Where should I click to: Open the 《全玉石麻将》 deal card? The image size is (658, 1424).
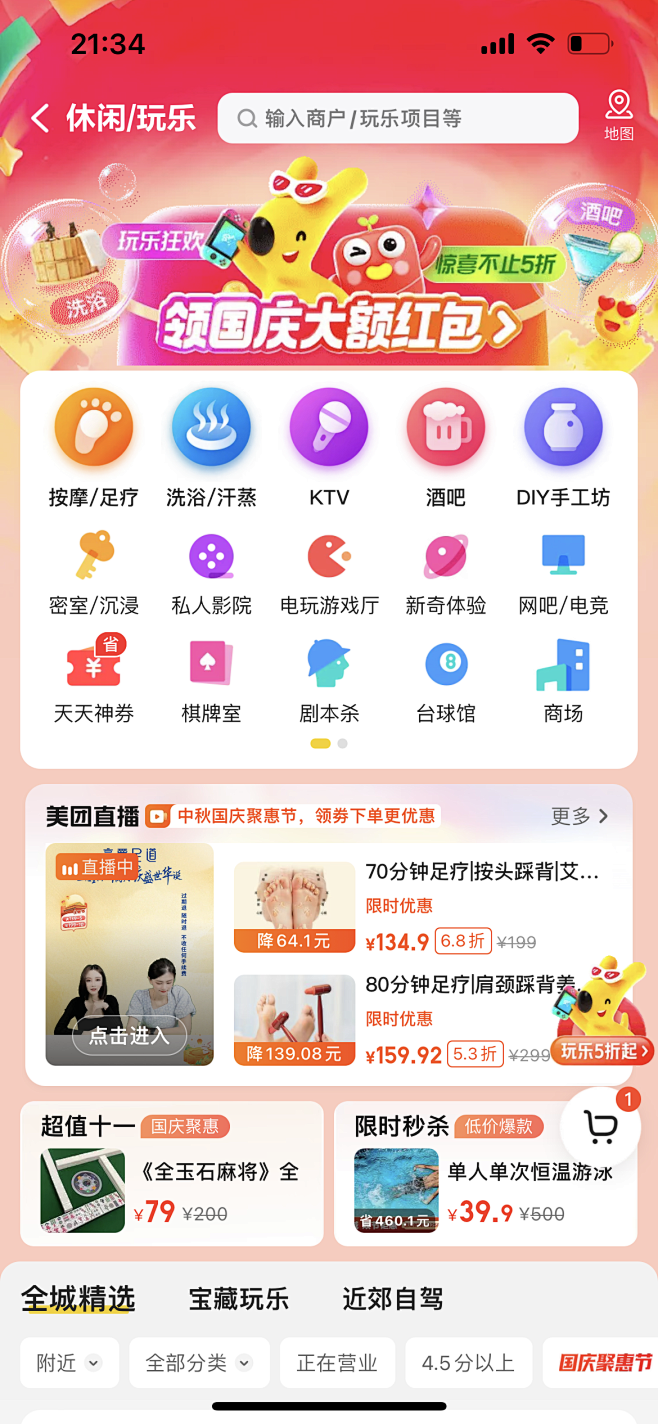click(171, 1174)
